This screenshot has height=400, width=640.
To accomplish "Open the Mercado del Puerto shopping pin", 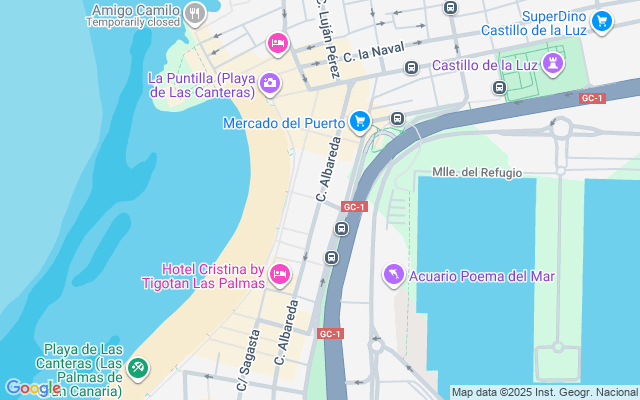I will click(360, 122).
